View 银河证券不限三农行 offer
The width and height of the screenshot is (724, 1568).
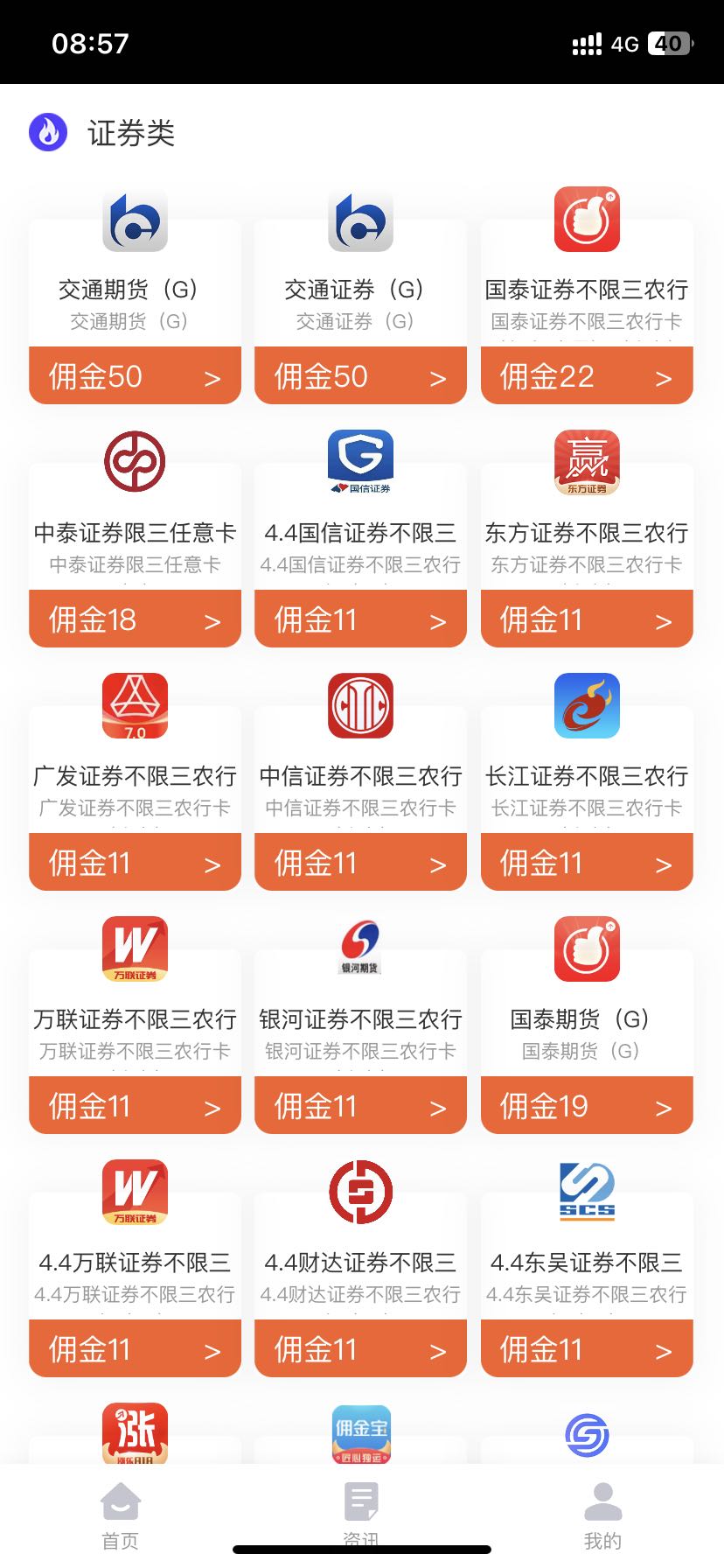click(360, 1025)
